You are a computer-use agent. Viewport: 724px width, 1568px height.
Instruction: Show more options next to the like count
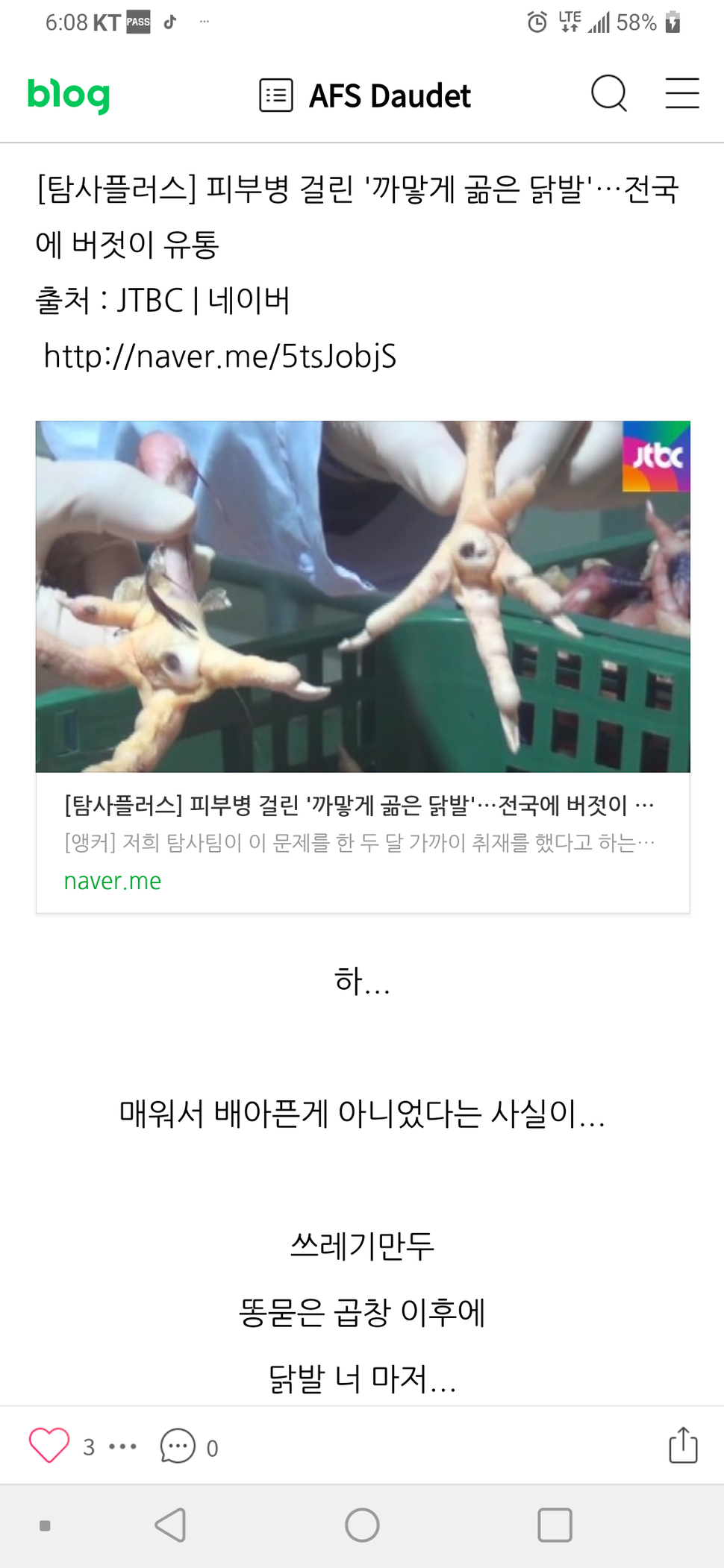point(122,1447)
